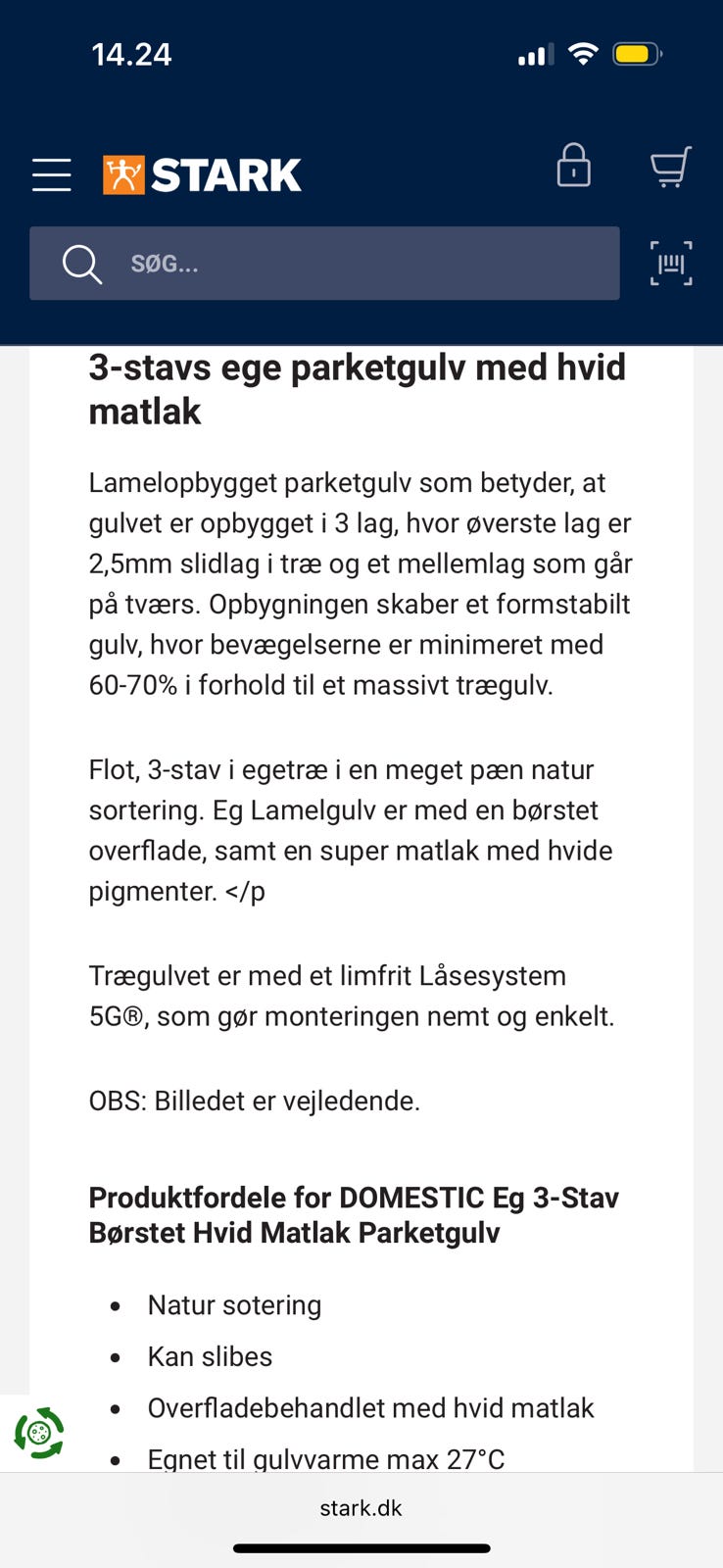Image resolution: width=723 pixels, height=1568 pixels.
Task: Select the bullet item Kan slibes
Action: 209,1356
